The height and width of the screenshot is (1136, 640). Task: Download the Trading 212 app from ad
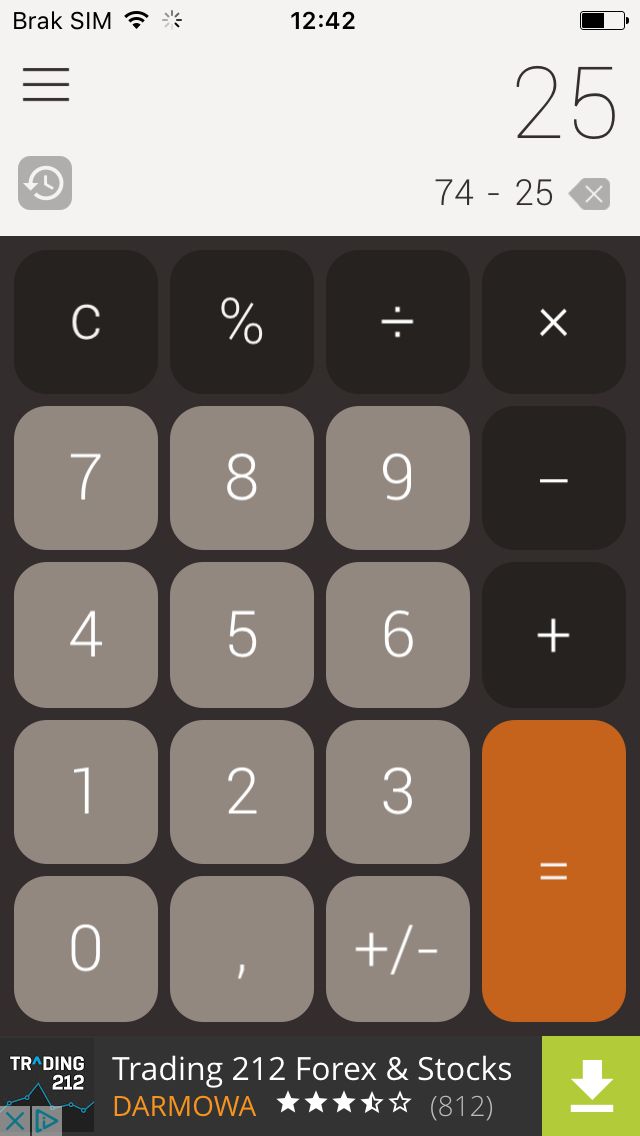591,1086
